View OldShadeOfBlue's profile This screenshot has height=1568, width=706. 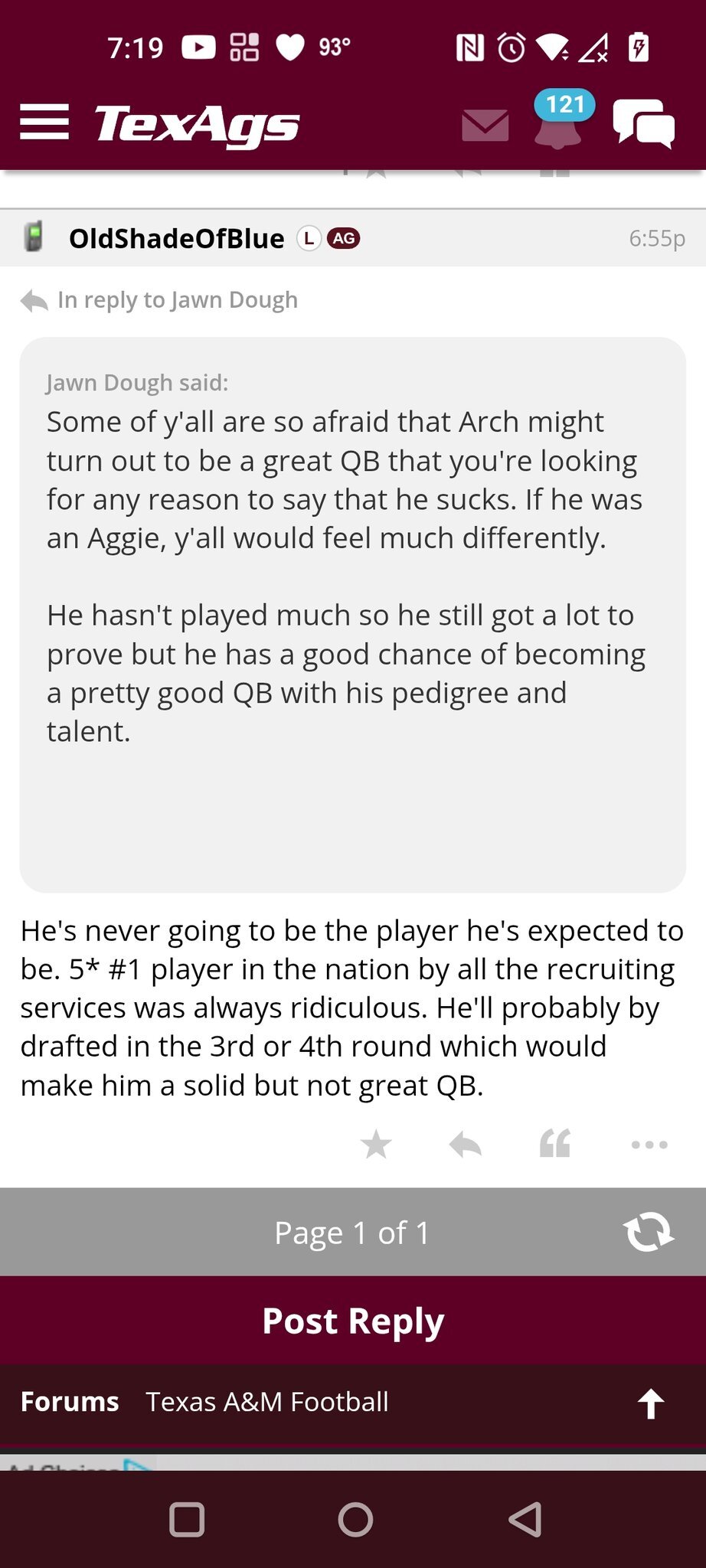point(176,238)
